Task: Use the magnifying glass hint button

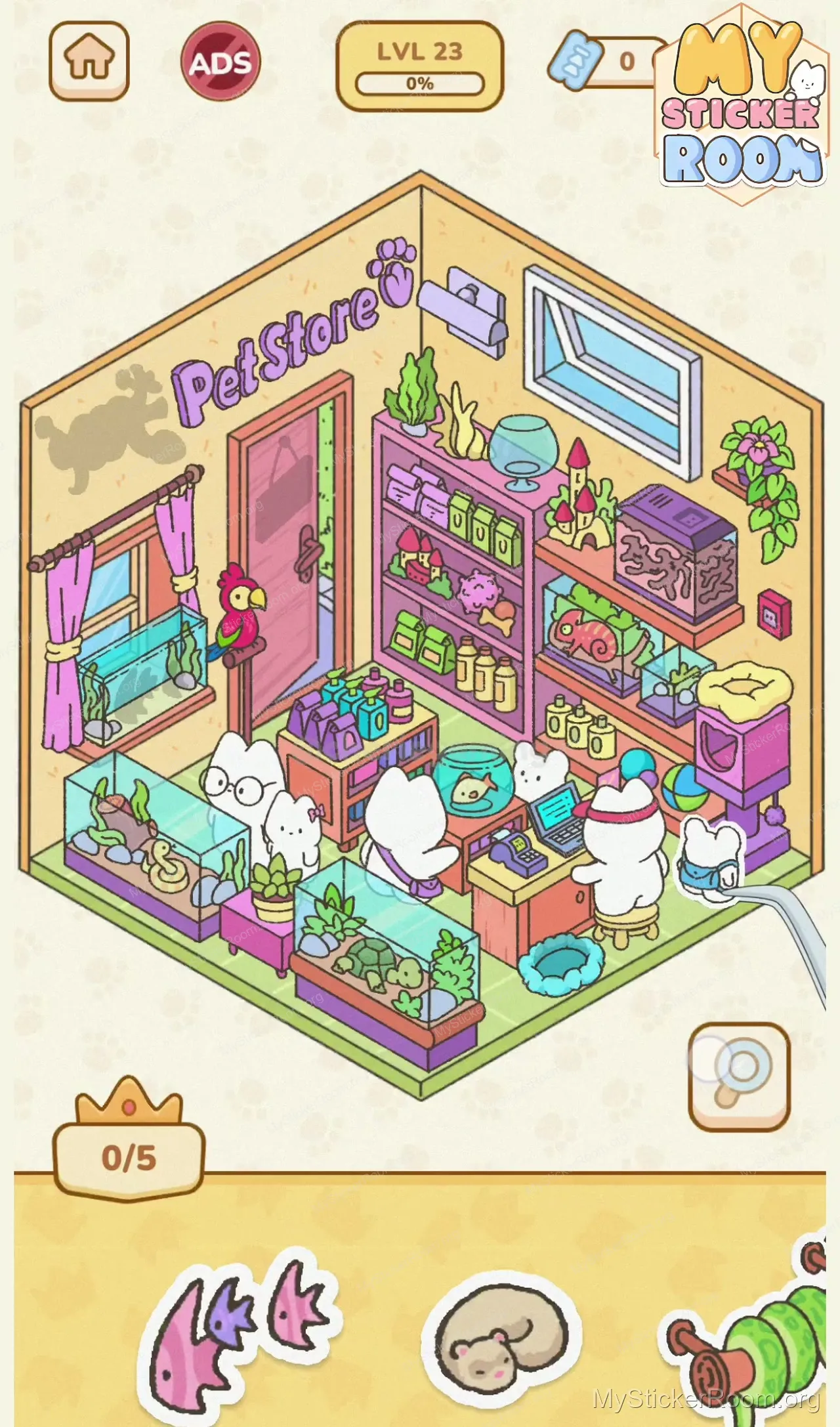Action: (739, 1076)
